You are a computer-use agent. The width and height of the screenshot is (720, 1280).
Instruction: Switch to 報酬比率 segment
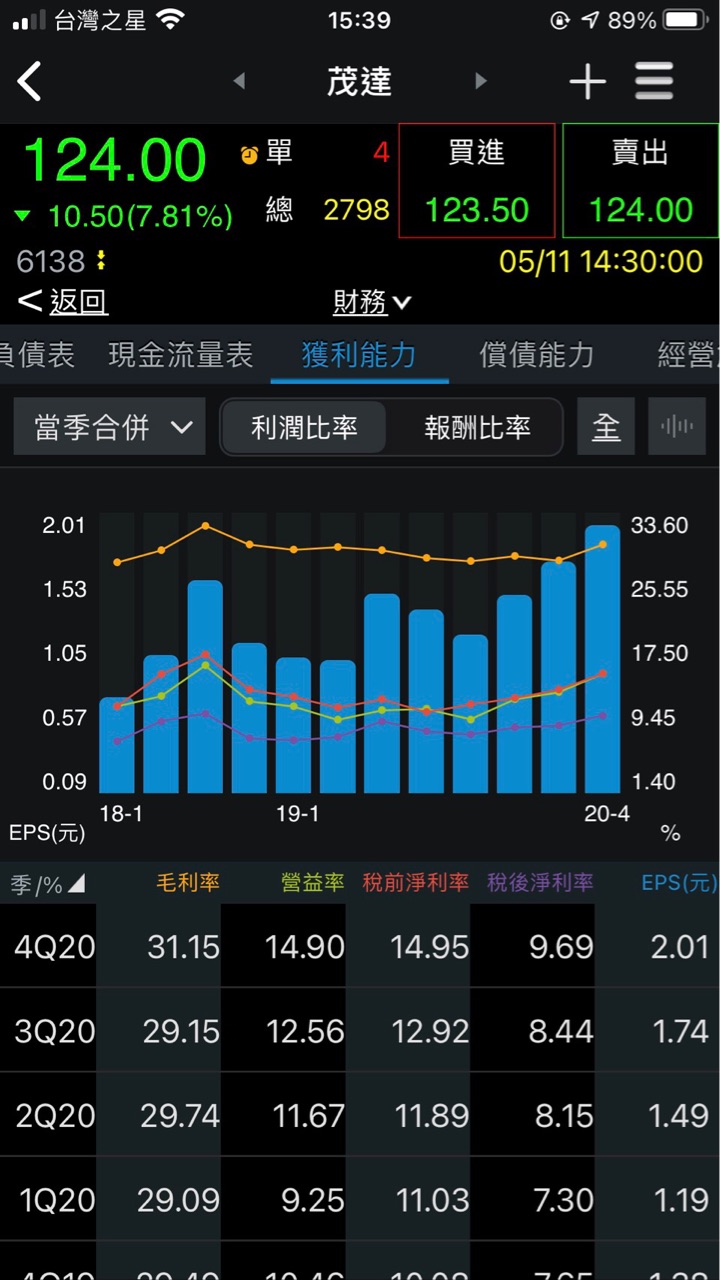click(477, 427)
